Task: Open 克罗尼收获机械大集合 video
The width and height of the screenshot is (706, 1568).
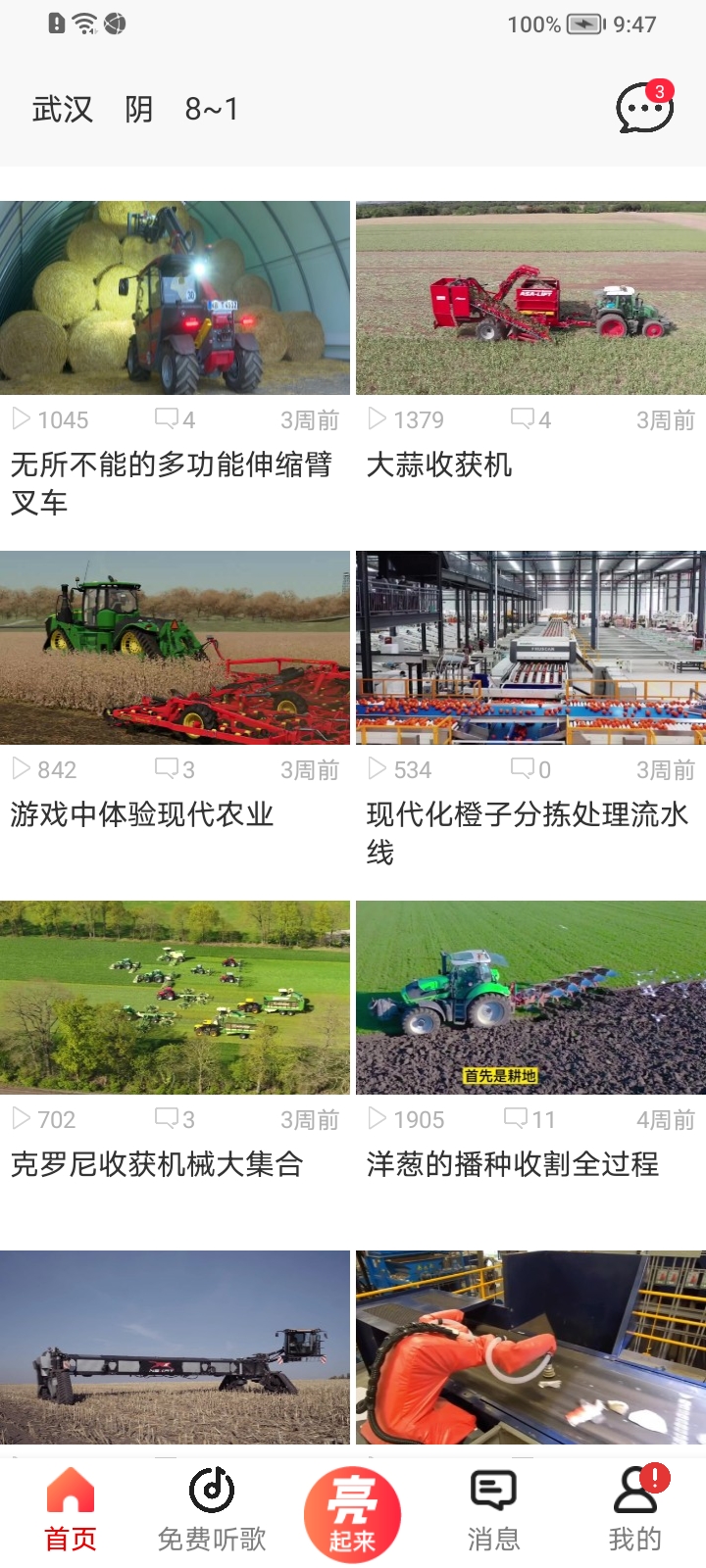Action: click(x=175, y=998)
